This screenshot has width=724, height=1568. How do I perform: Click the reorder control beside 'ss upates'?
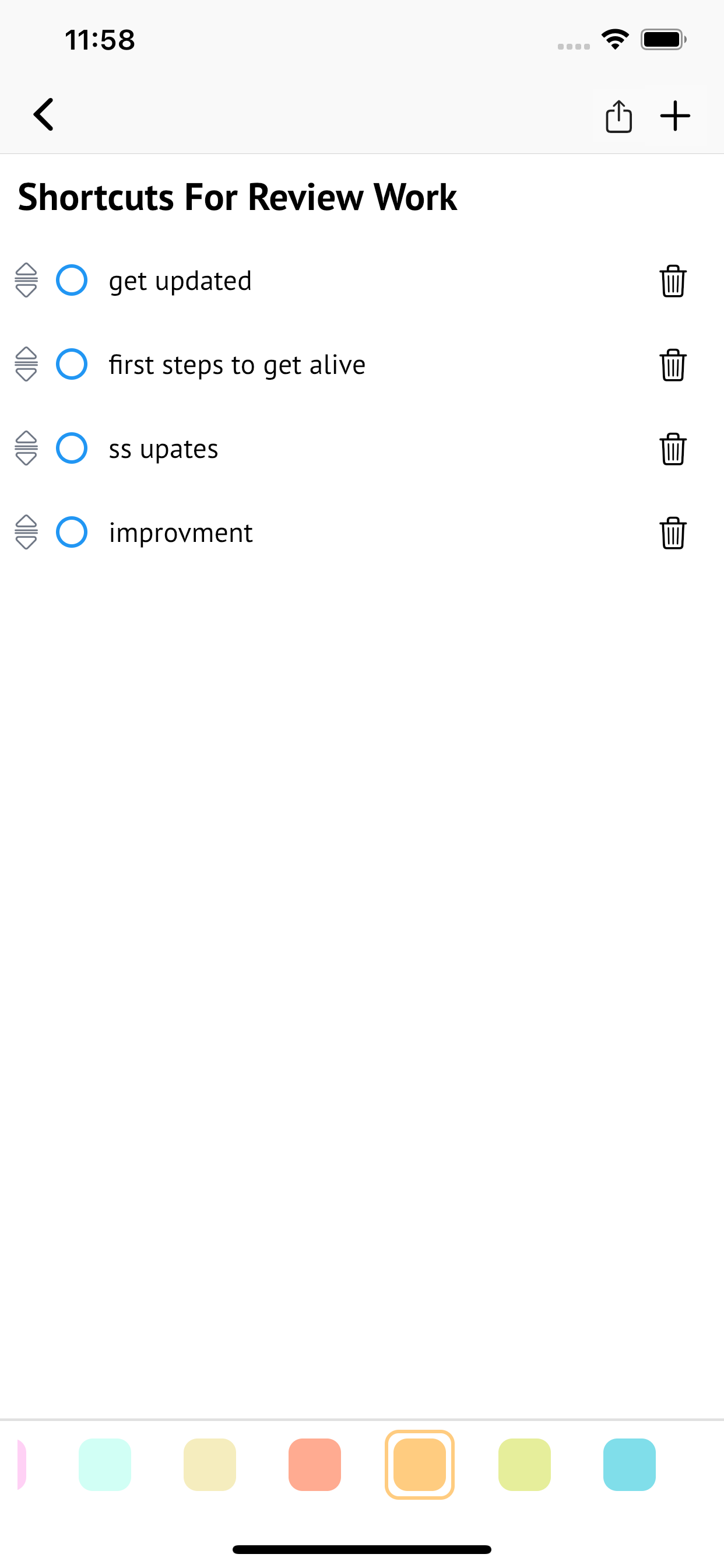pyautogui.click(x=26, y=449)
